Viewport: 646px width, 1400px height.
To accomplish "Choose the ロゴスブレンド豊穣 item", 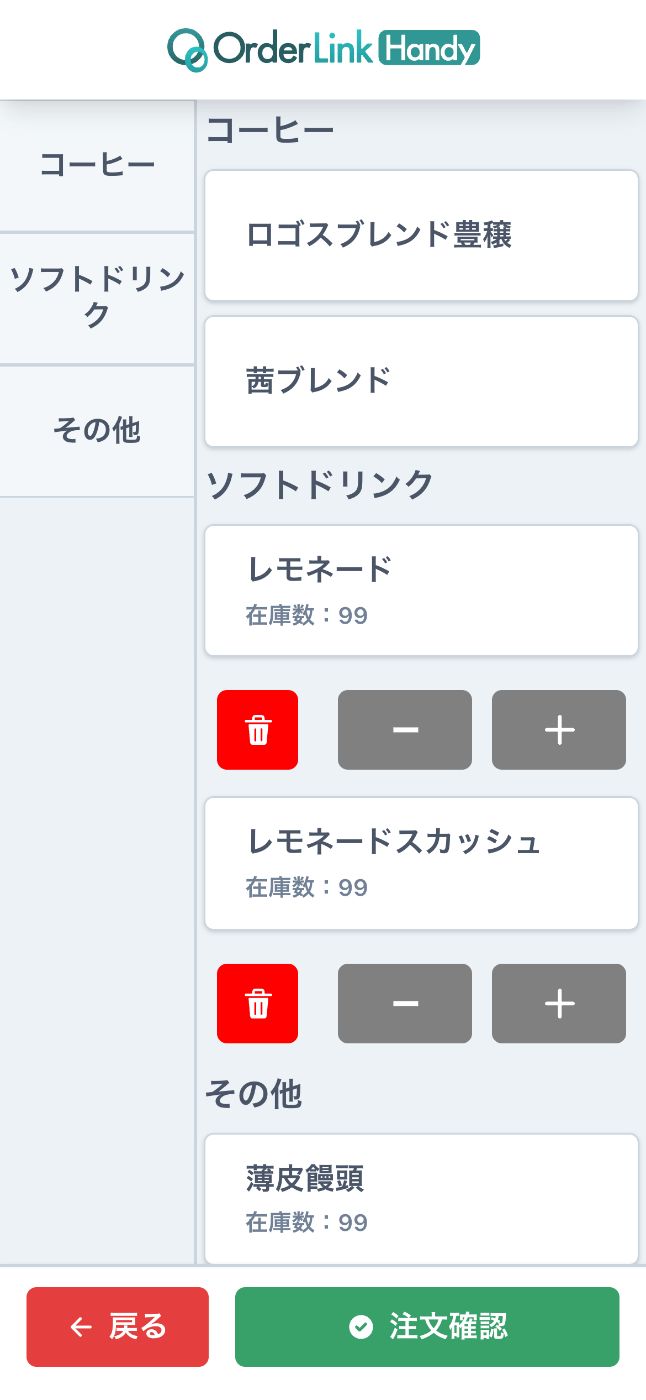I will (421, 235).
